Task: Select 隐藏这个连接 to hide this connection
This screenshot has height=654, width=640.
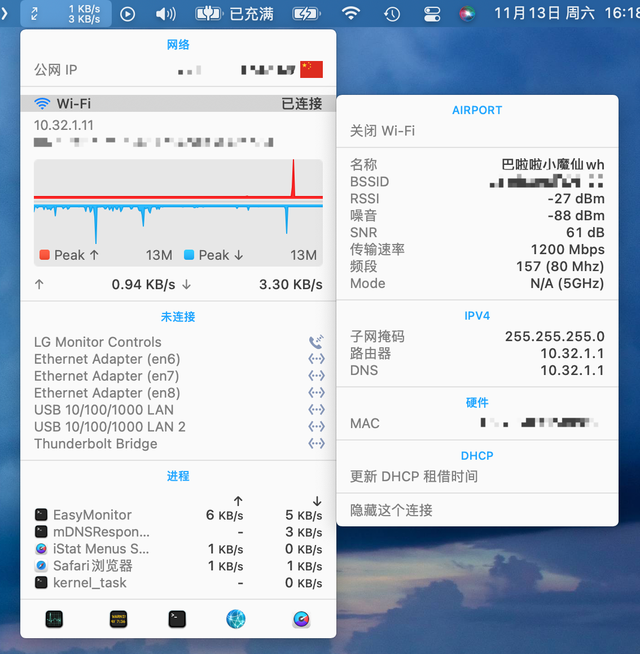Action: click(391, 510)
